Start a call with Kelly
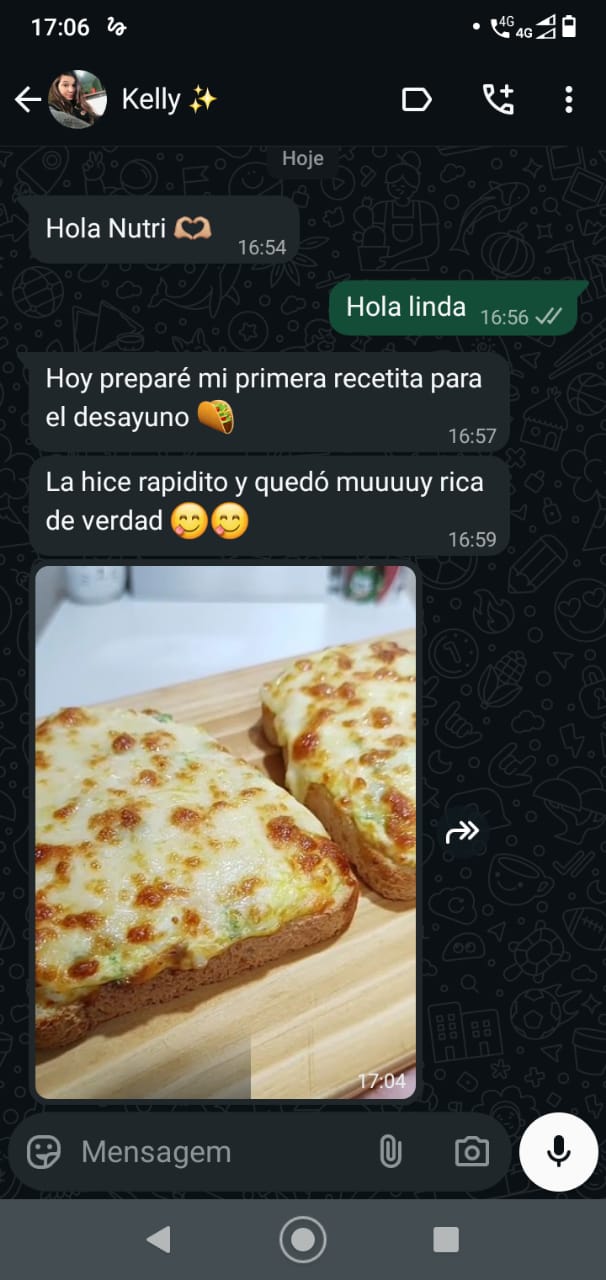This screenshot has width=606, height=1280. click(x=497, y=99)
